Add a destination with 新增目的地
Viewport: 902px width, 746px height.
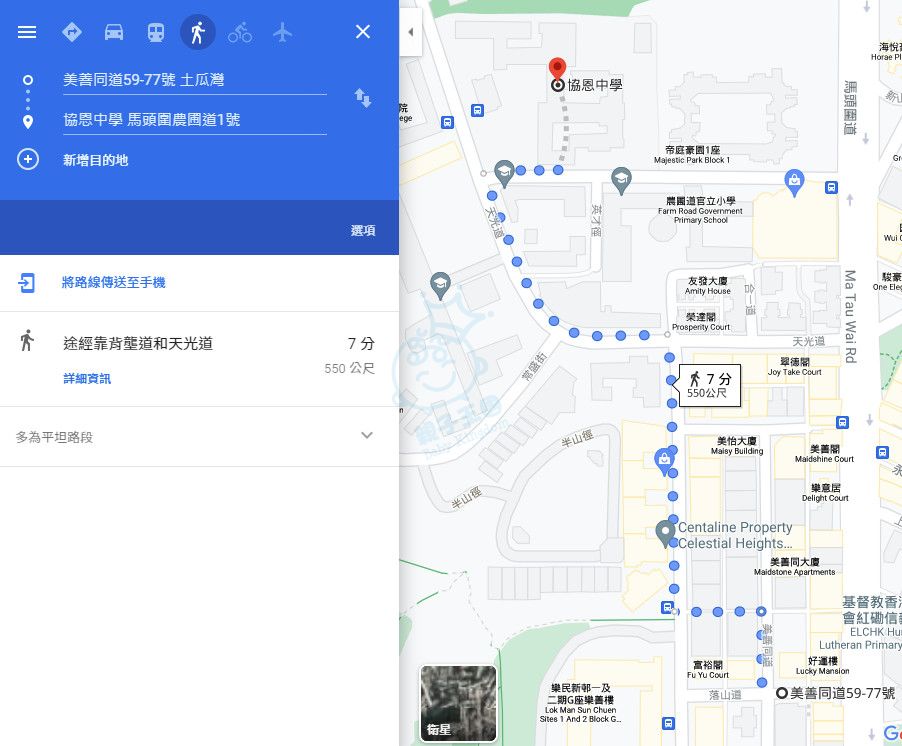[95, 160]
